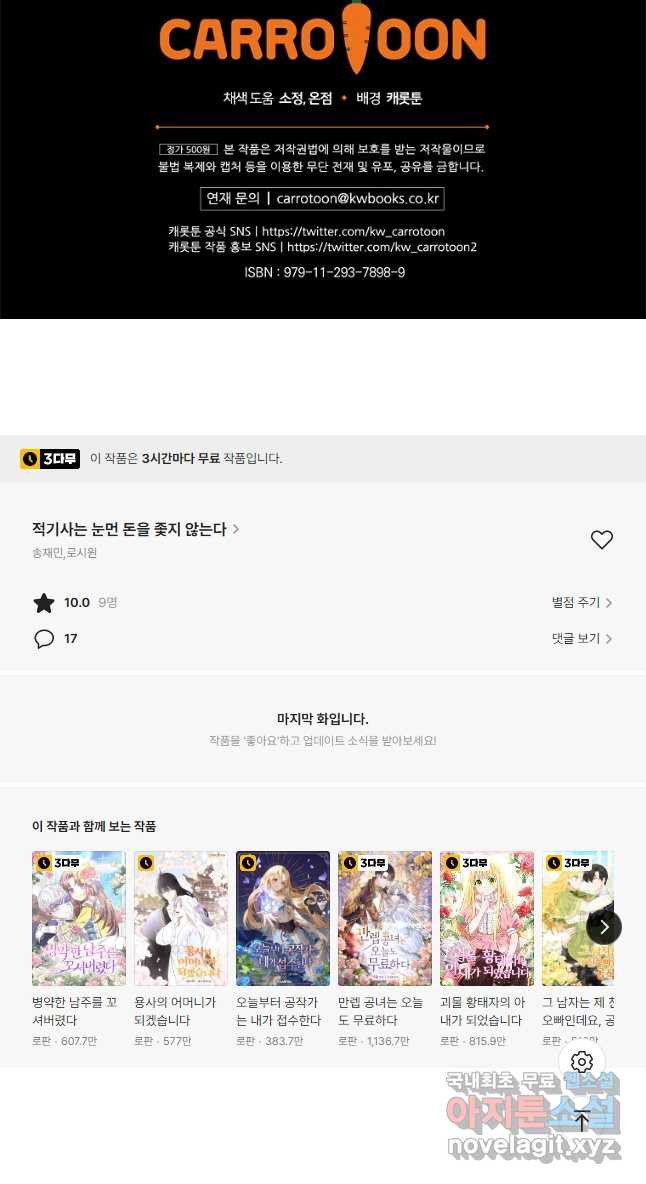This screenshot has width=646, height=1184.
Task: Open 병약한 남주를 꼬셔버렸다 thumbnail
Action: point(79,918)
